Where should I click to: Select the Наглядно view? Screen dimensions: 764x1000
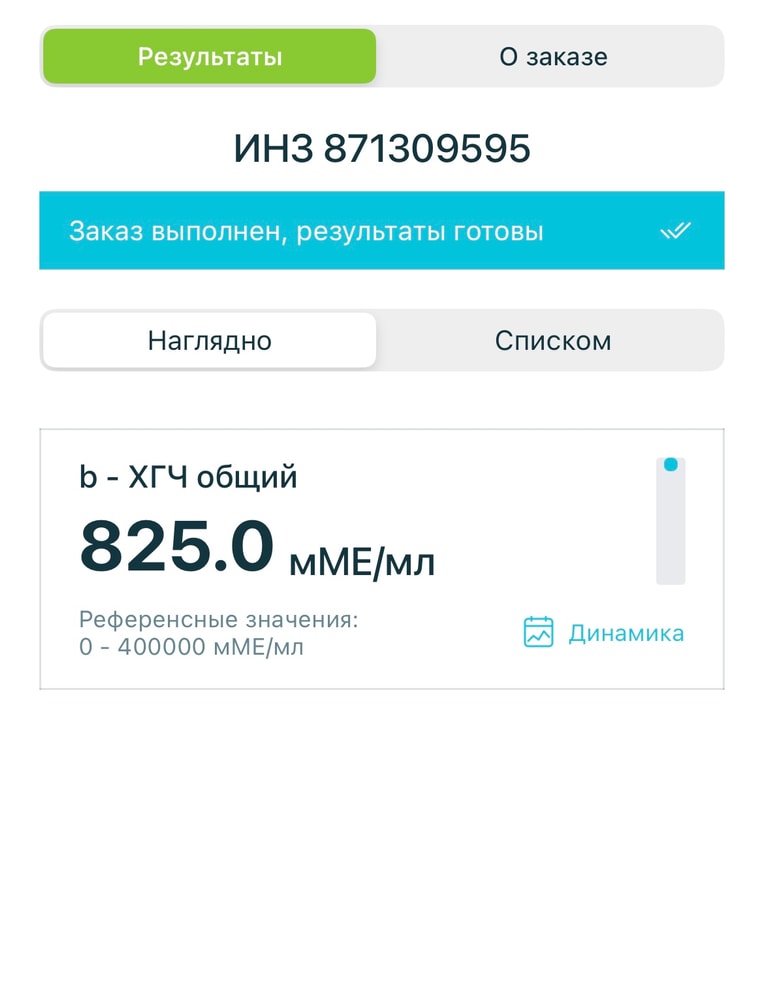tap(209, 341)
